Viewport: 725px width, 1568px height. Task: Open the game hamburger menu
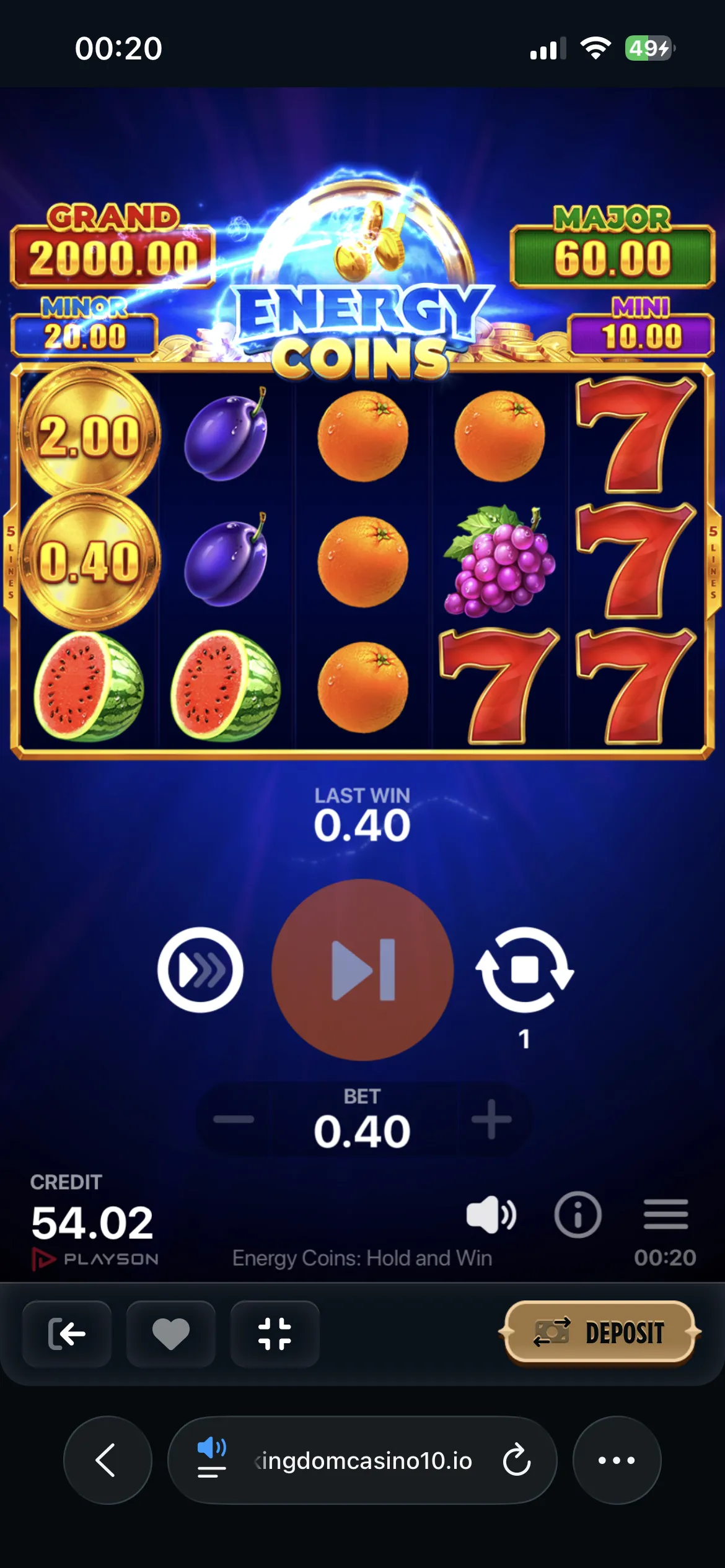point(666,1214)
